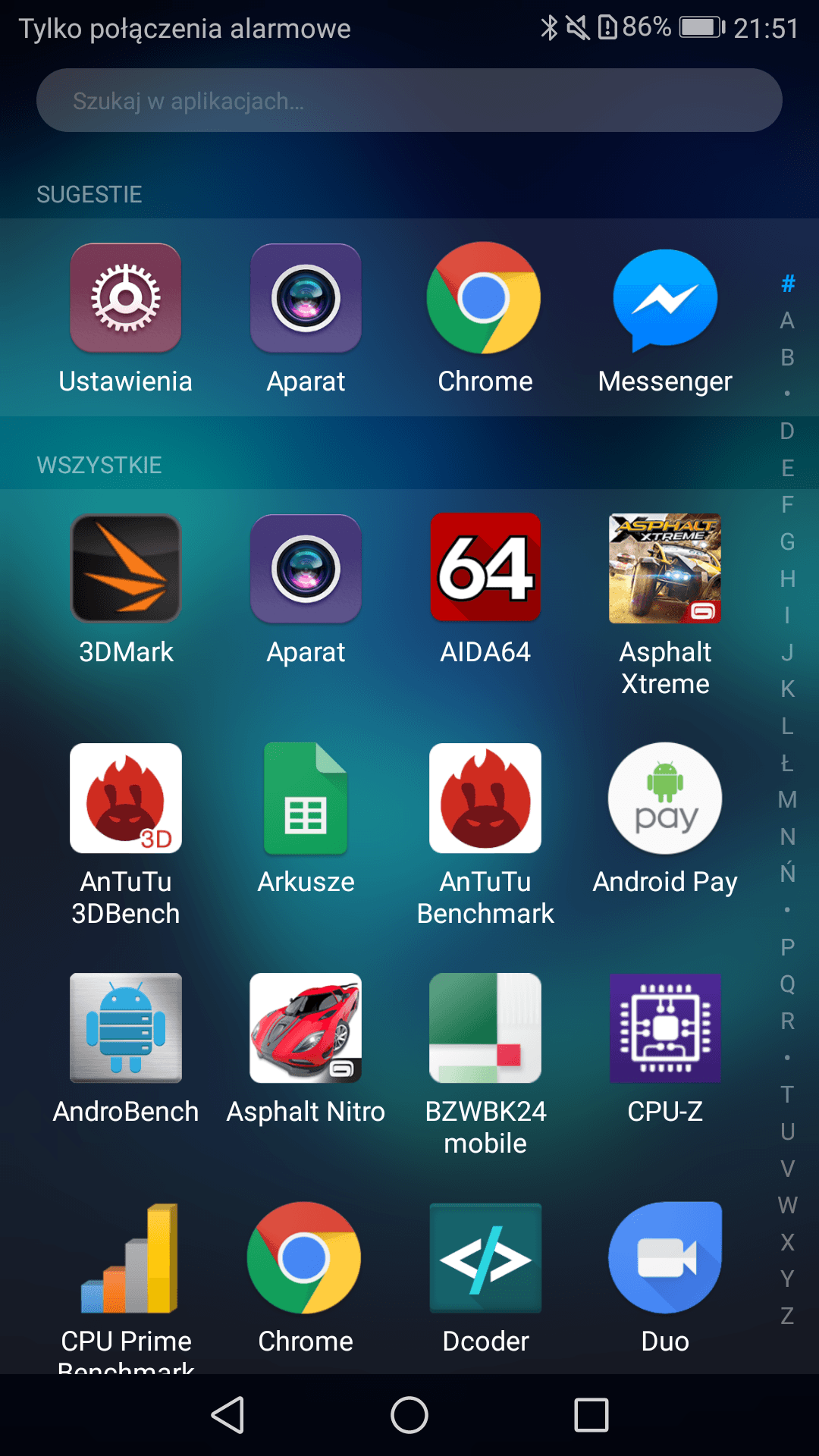This screenshot has height=1456, width=819.
Task: Open Duo video calling app
Action: coord(665,1258)
